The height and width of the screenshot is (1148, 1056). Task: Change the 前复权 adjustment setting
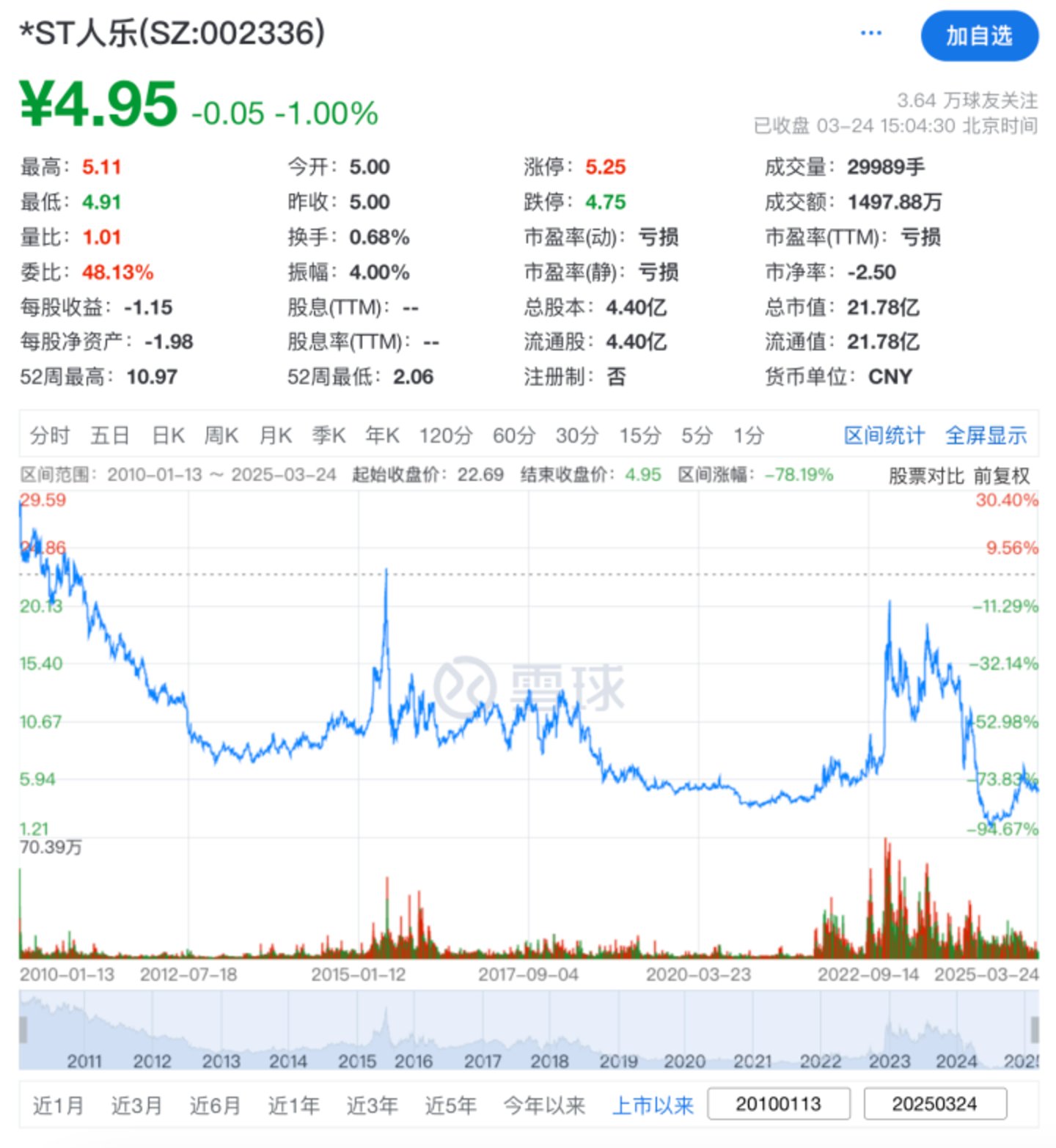tap(1002, 477)
